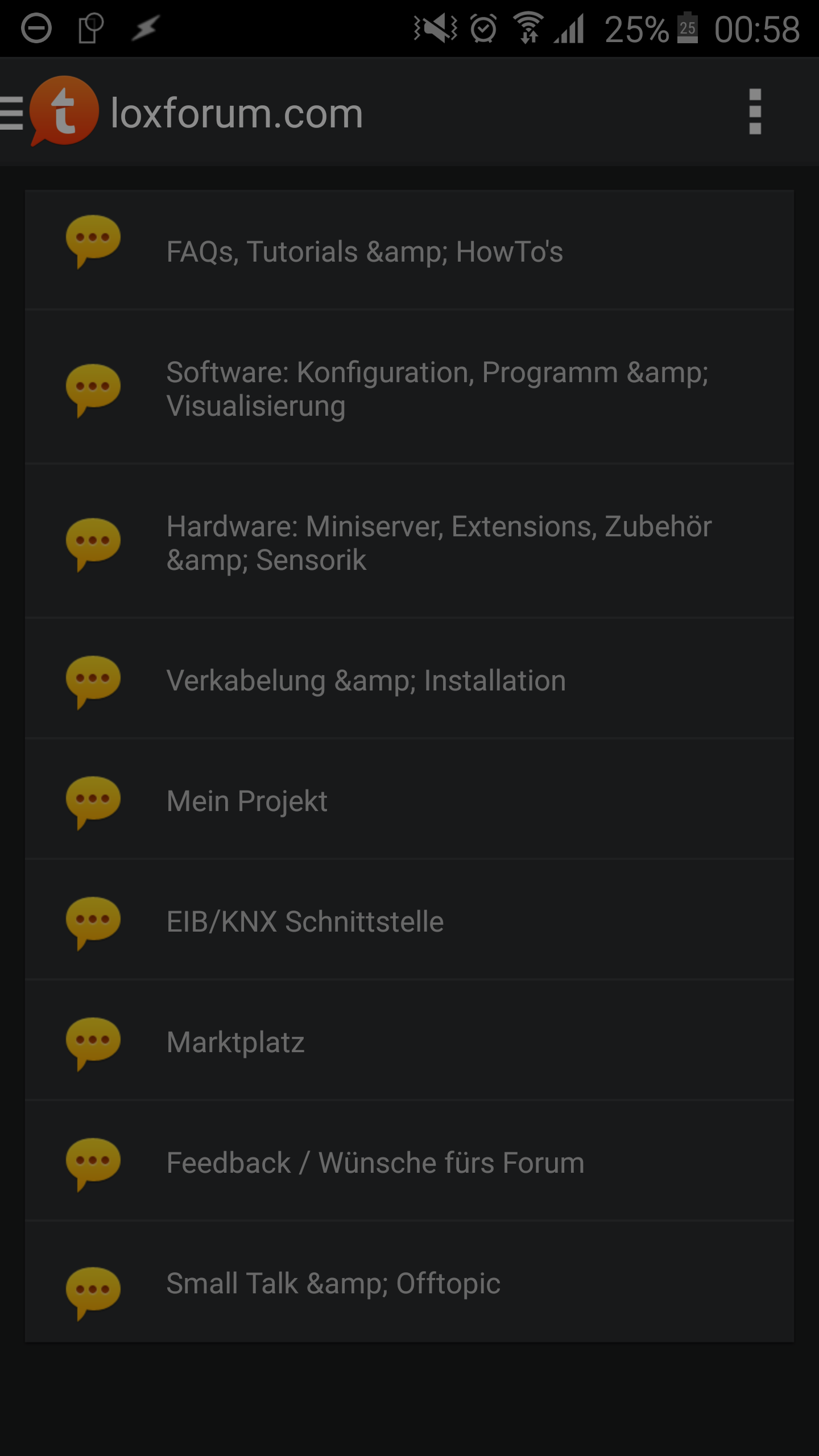Screen dimensions: 819x1456
Task: Go to the Marktplatz forum
Action: pos(235,1043)
